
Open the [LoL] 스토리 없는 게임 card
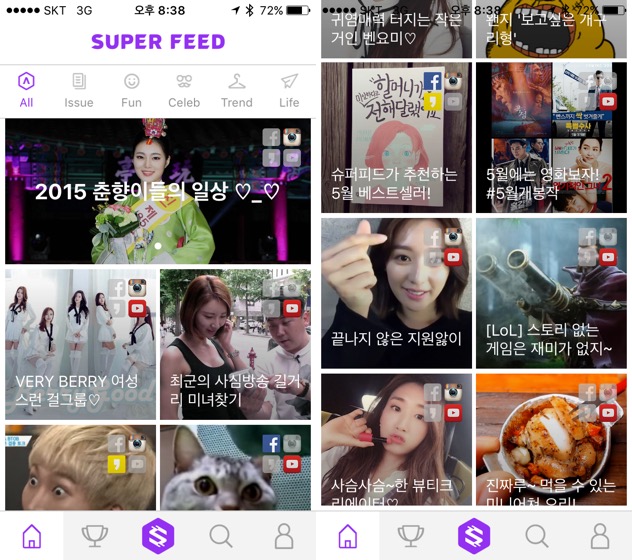click(x=551, y=294)
